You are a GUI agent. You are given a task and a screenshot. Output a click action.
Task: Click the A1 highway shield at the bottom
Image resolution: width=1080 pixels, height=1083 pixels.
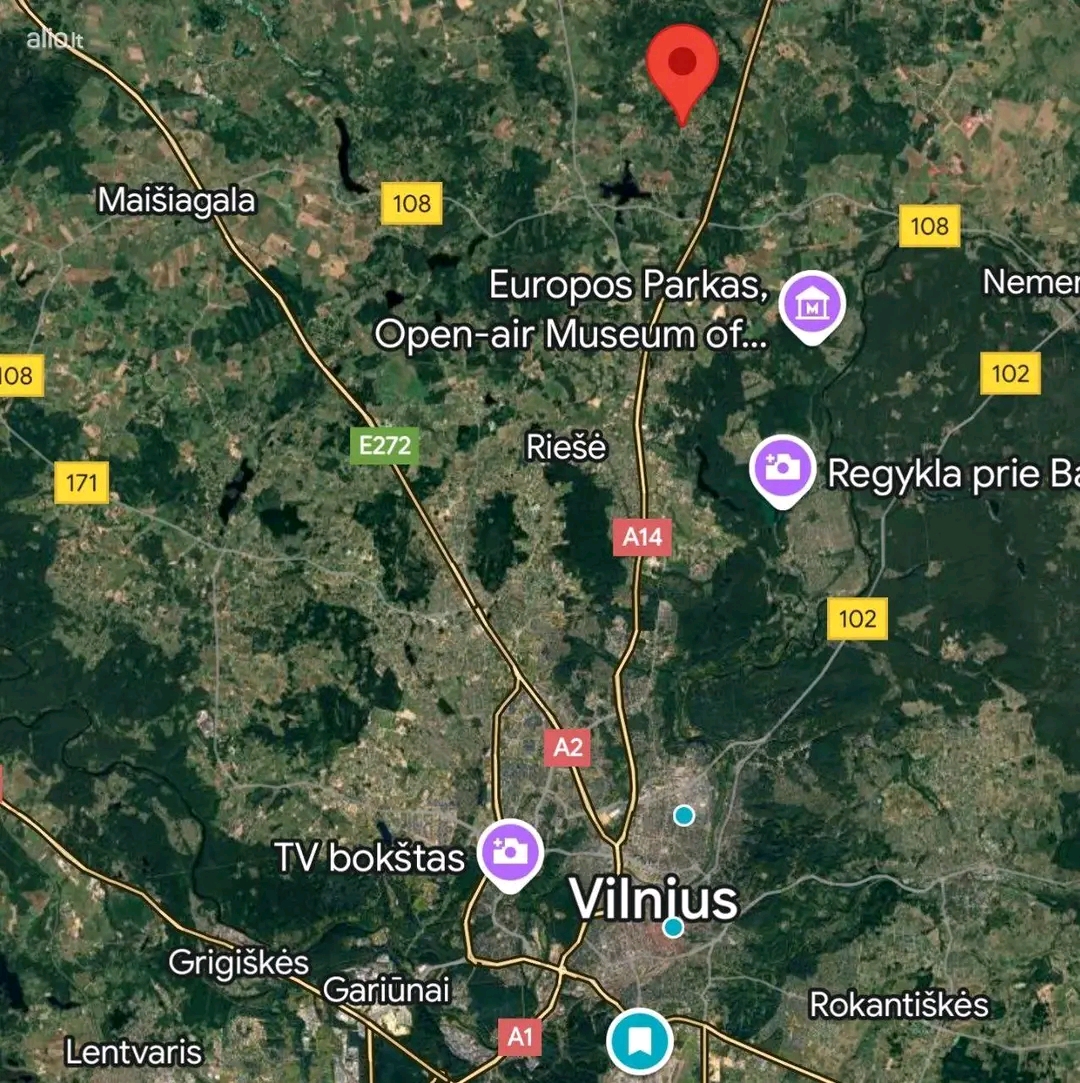click(x=519, y=1036)
